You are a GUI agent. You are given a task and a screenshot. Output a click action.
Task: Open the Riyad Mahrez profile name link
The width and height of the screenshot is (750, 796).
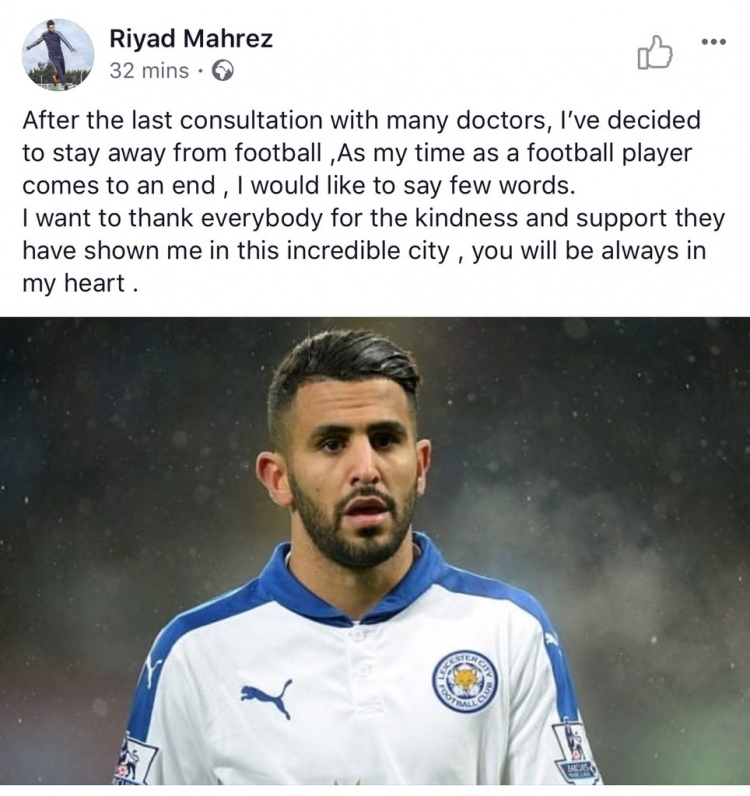coord(190,40)
